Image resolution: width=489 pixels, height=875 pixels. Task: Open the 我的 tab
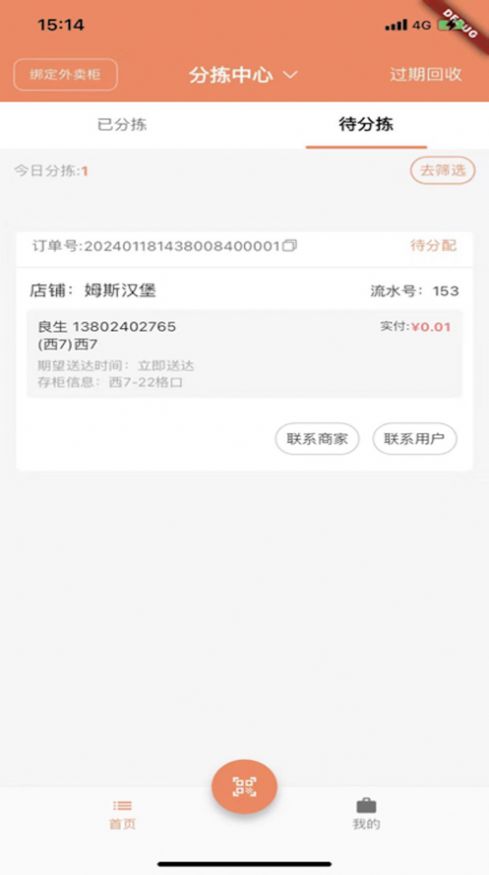366,815
